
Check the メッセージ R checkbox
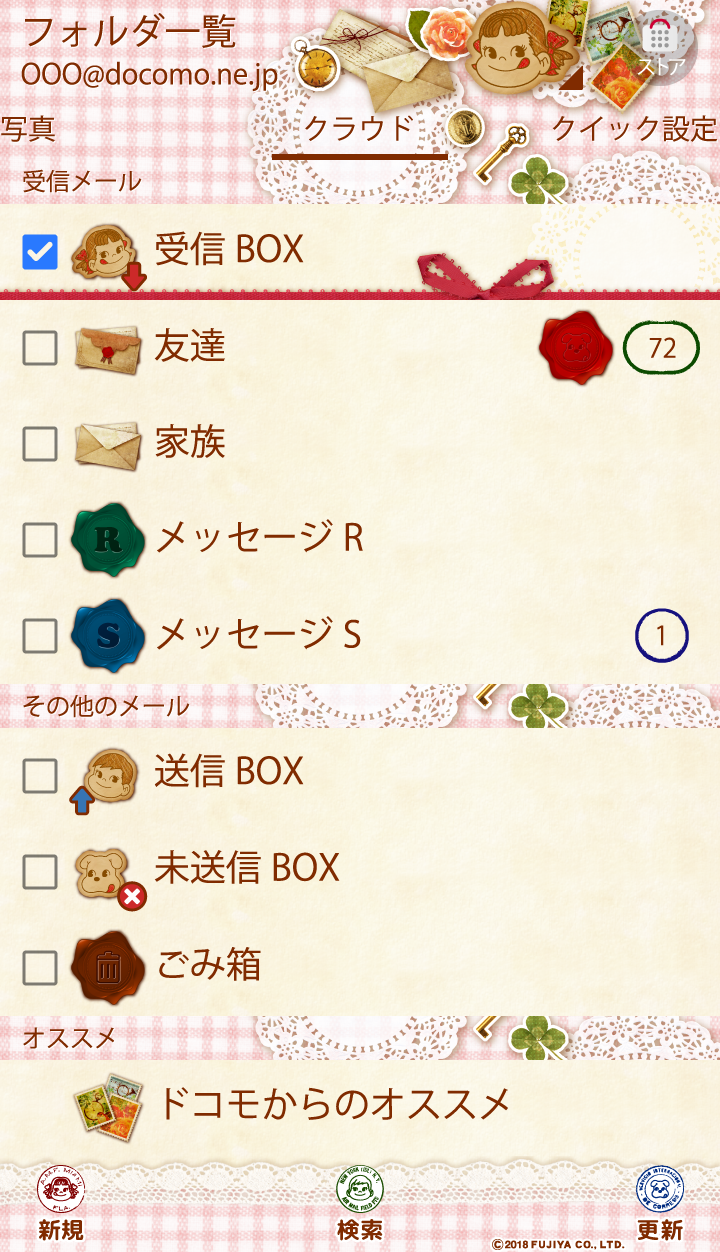click(40, 540)
